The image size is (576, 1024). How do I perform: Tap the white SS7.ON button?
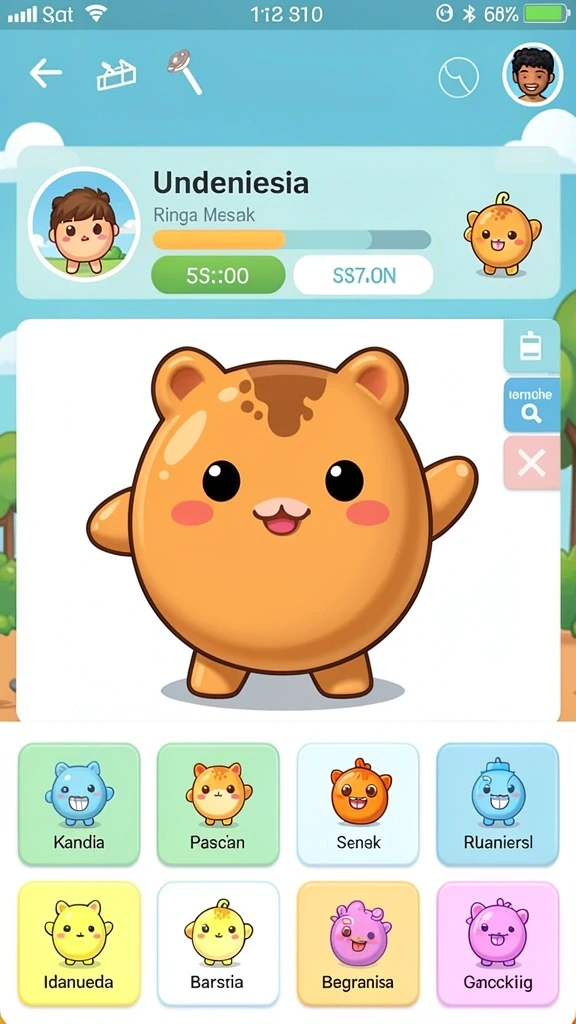click(363, 276)
